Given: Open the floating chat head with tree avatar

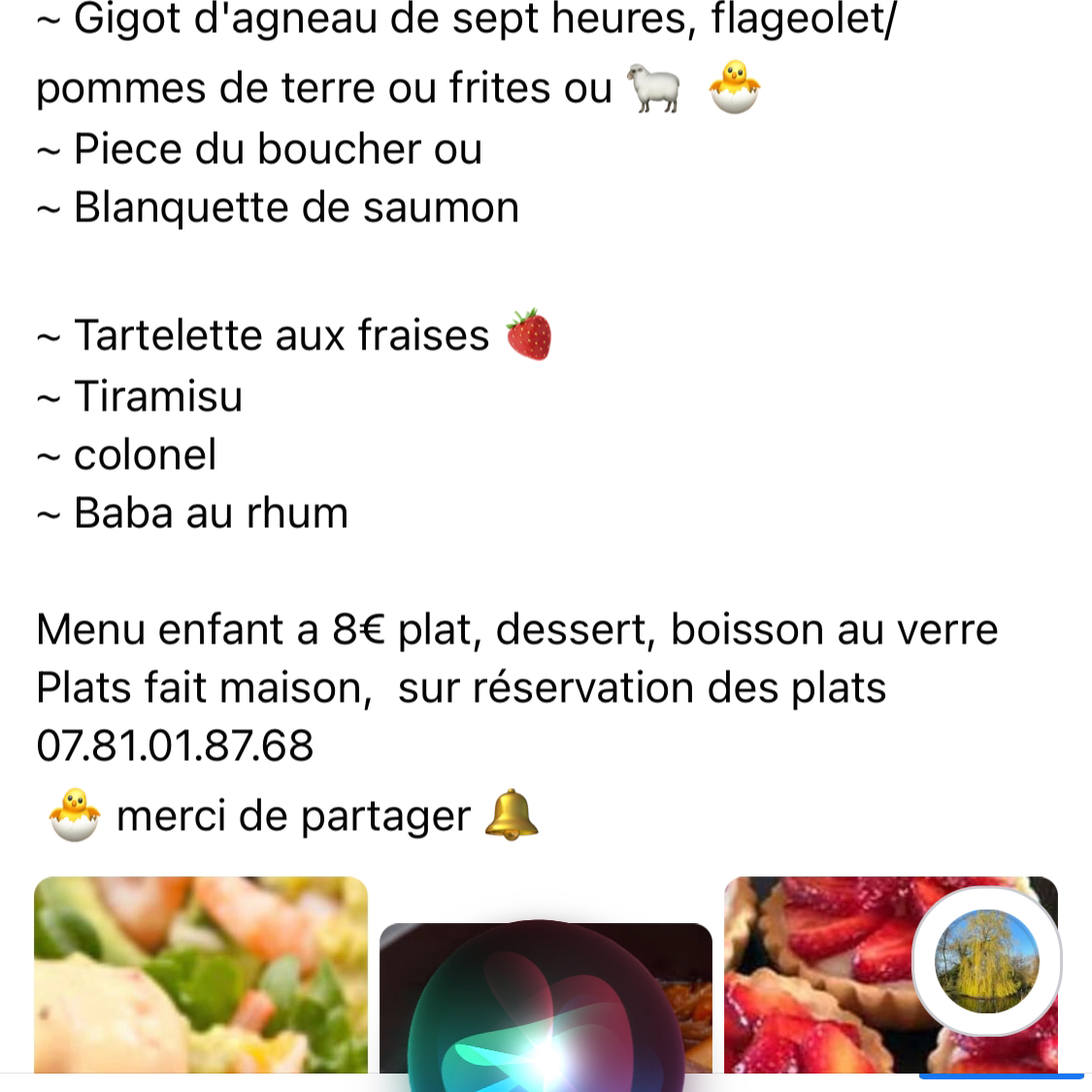Looking at the screenshot, I should tap(986, 961).
